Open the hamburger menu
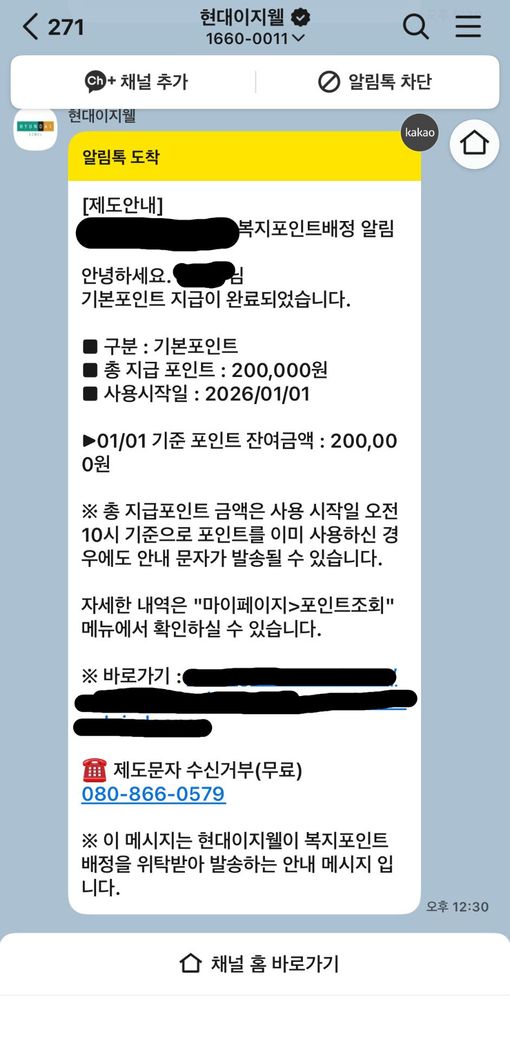Image resolution: width=510 pixels, height=1040 pixels. click(468, 27)
